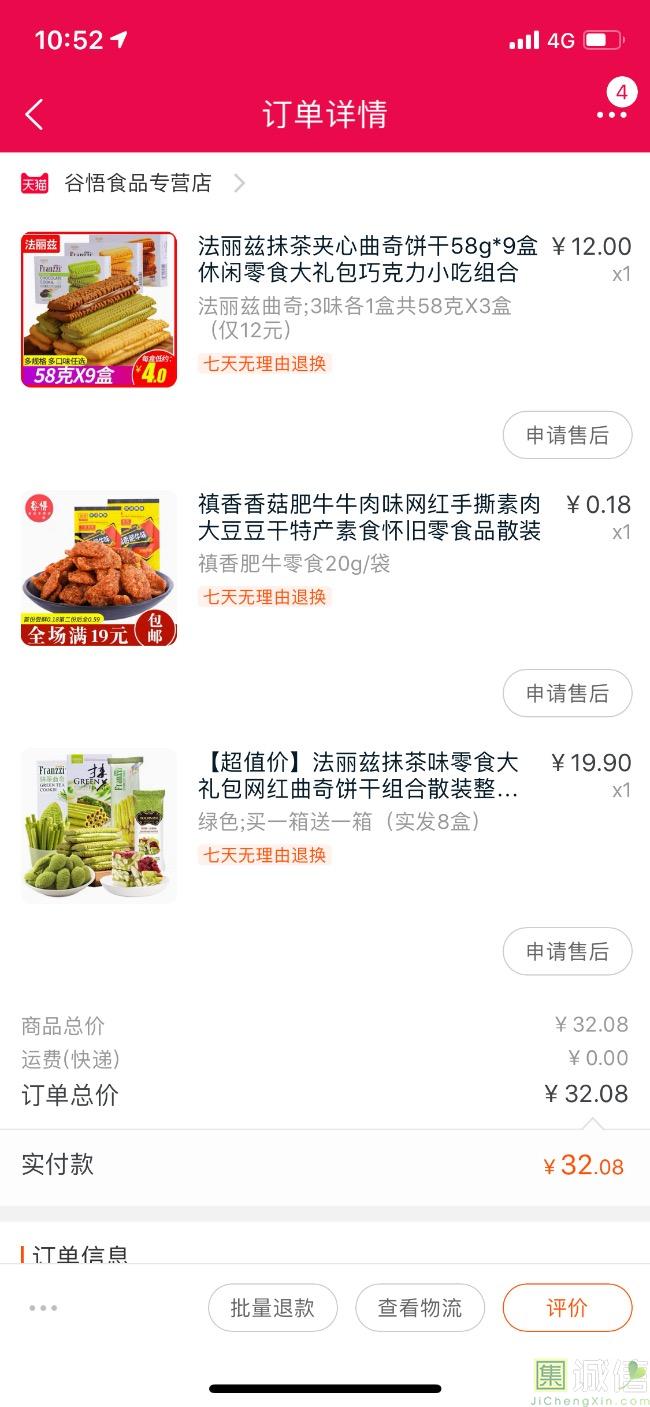Open the bottom-left three-dot more actions
The image size is (650, 1407).
point(44,1308)
